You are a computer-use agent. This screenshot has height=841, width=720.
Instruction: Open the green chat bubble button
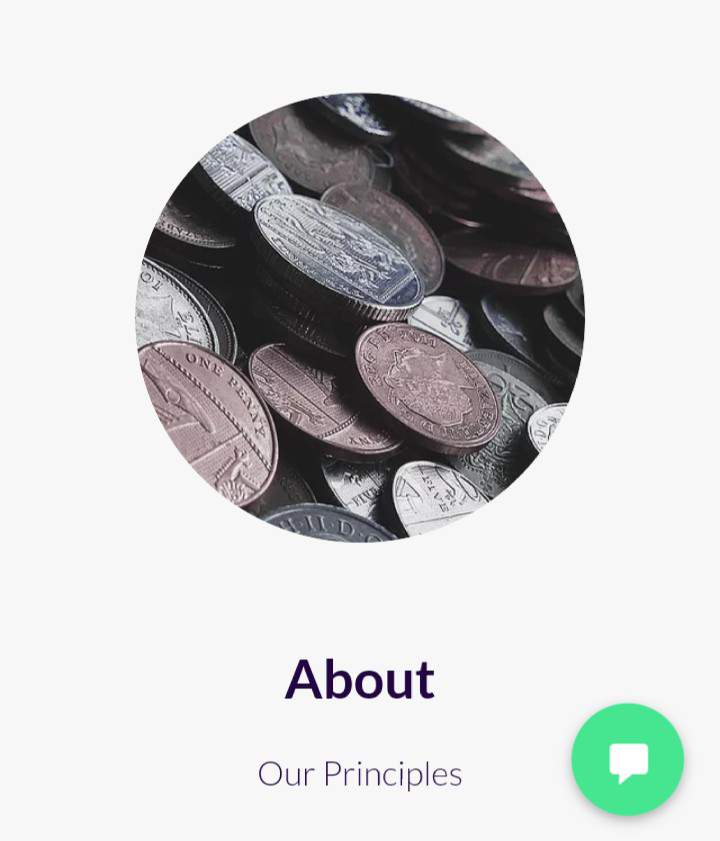tap(627, 759)
